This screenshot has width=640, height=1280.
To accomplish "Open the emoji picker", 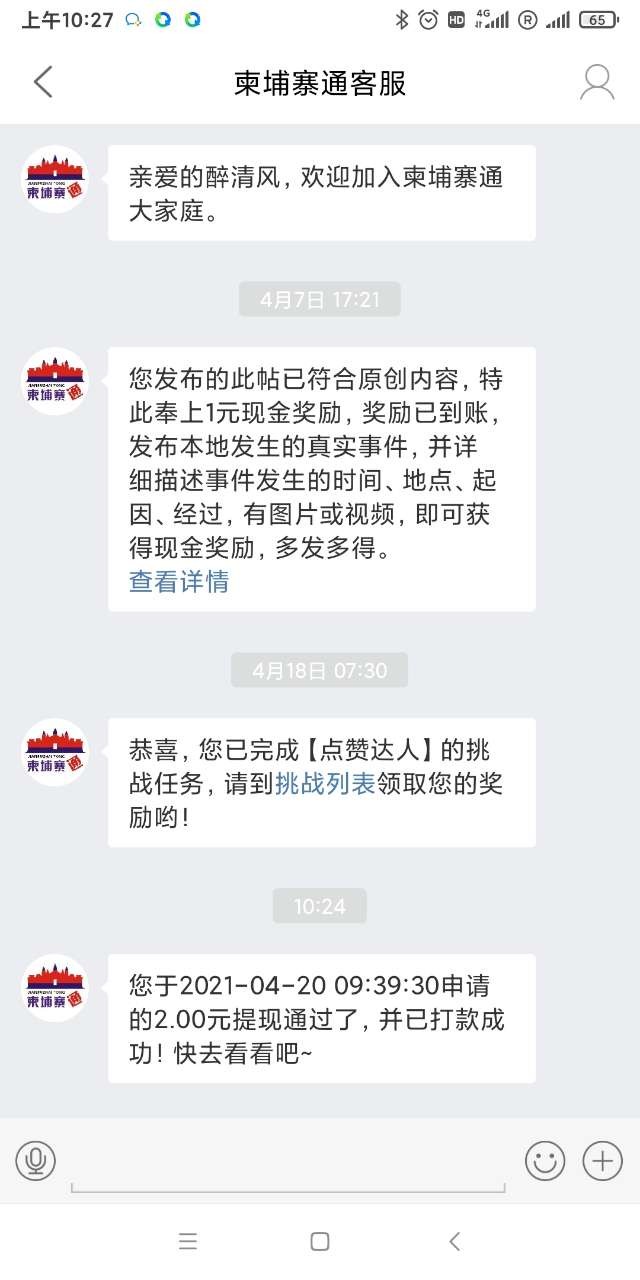I will [545, 1161].
